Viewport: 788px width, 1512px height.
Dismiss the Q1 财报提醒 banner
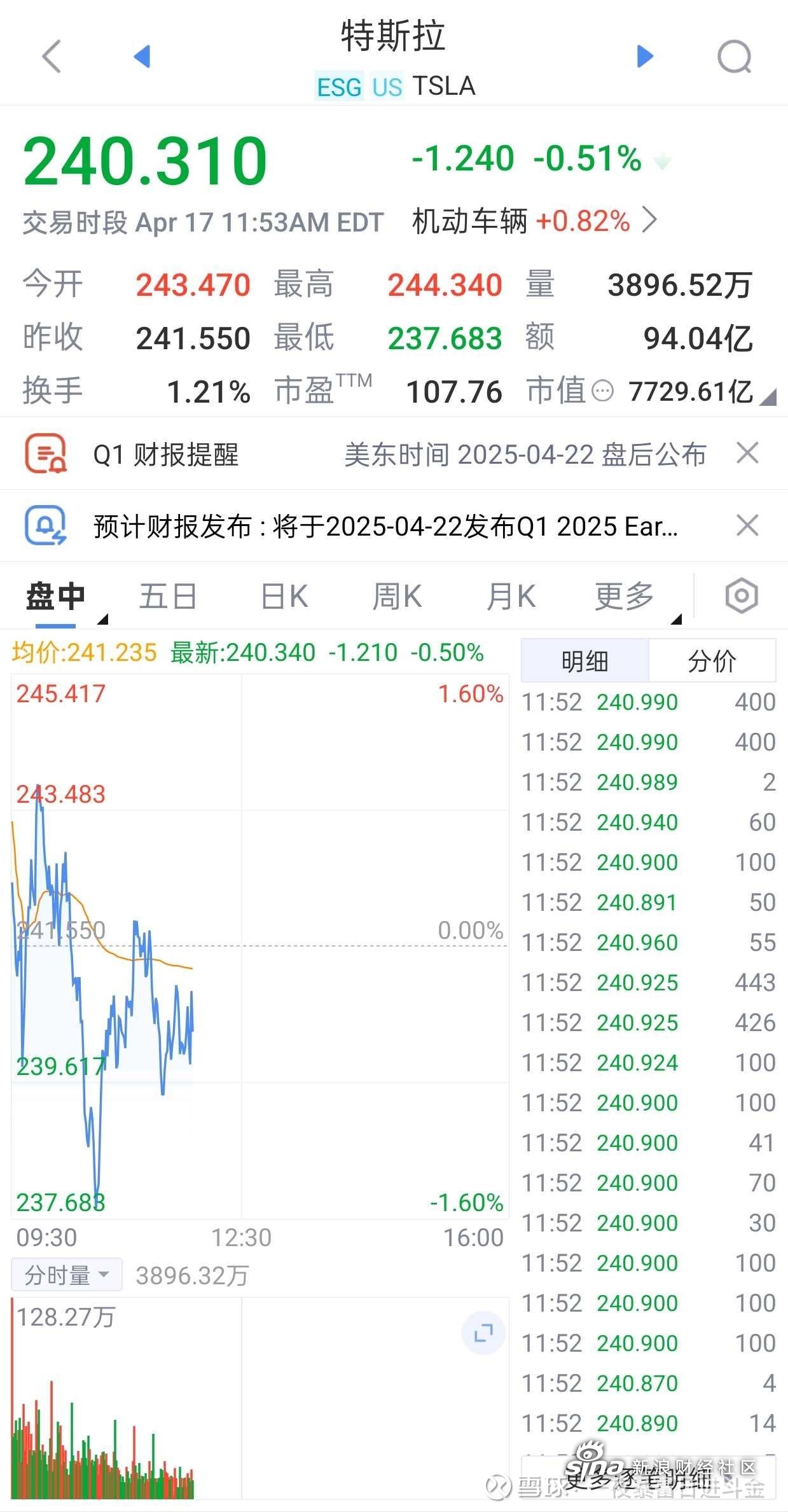[x=747, y=453]
